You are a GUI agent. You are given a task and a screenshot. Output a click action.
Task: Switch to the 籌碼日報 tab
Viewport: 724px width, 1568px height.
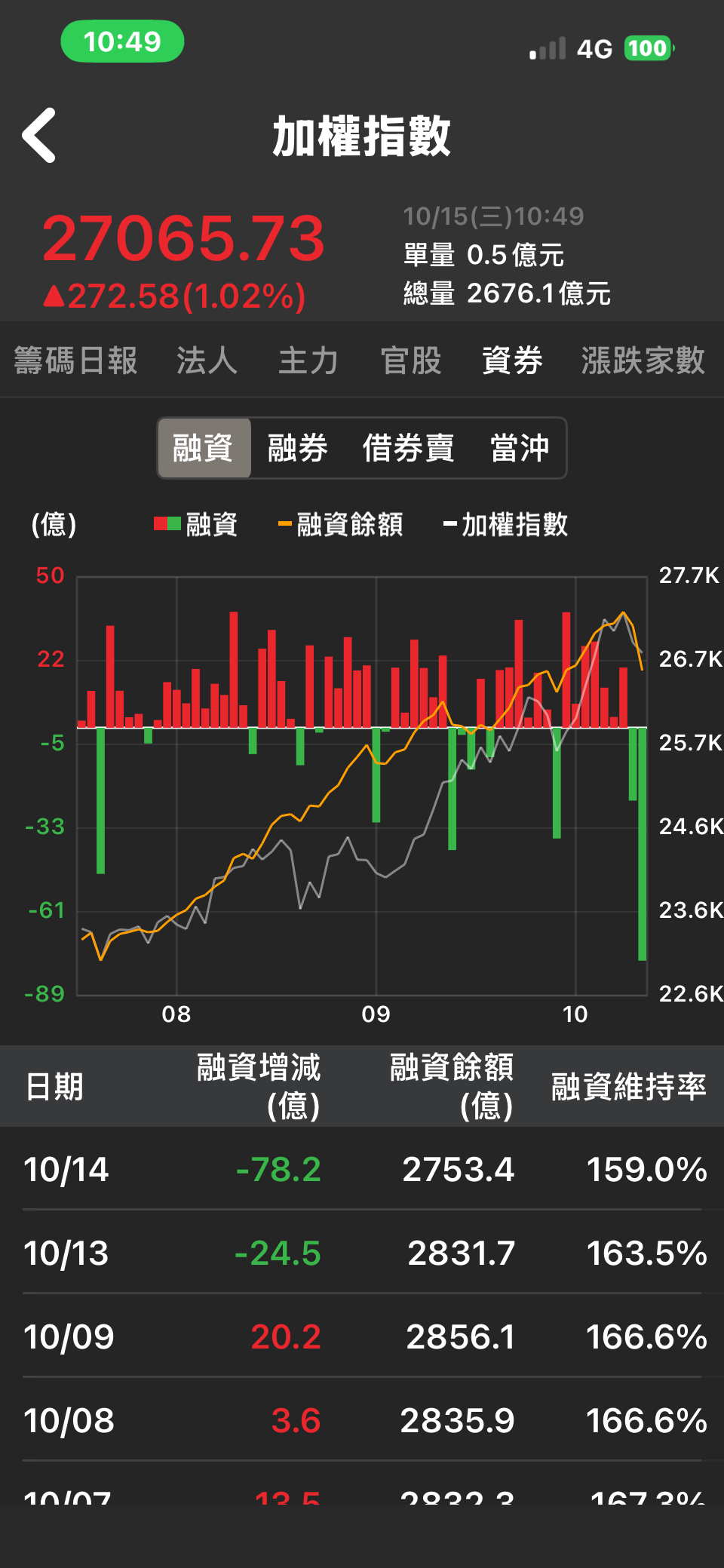click(x=75, y=361)
